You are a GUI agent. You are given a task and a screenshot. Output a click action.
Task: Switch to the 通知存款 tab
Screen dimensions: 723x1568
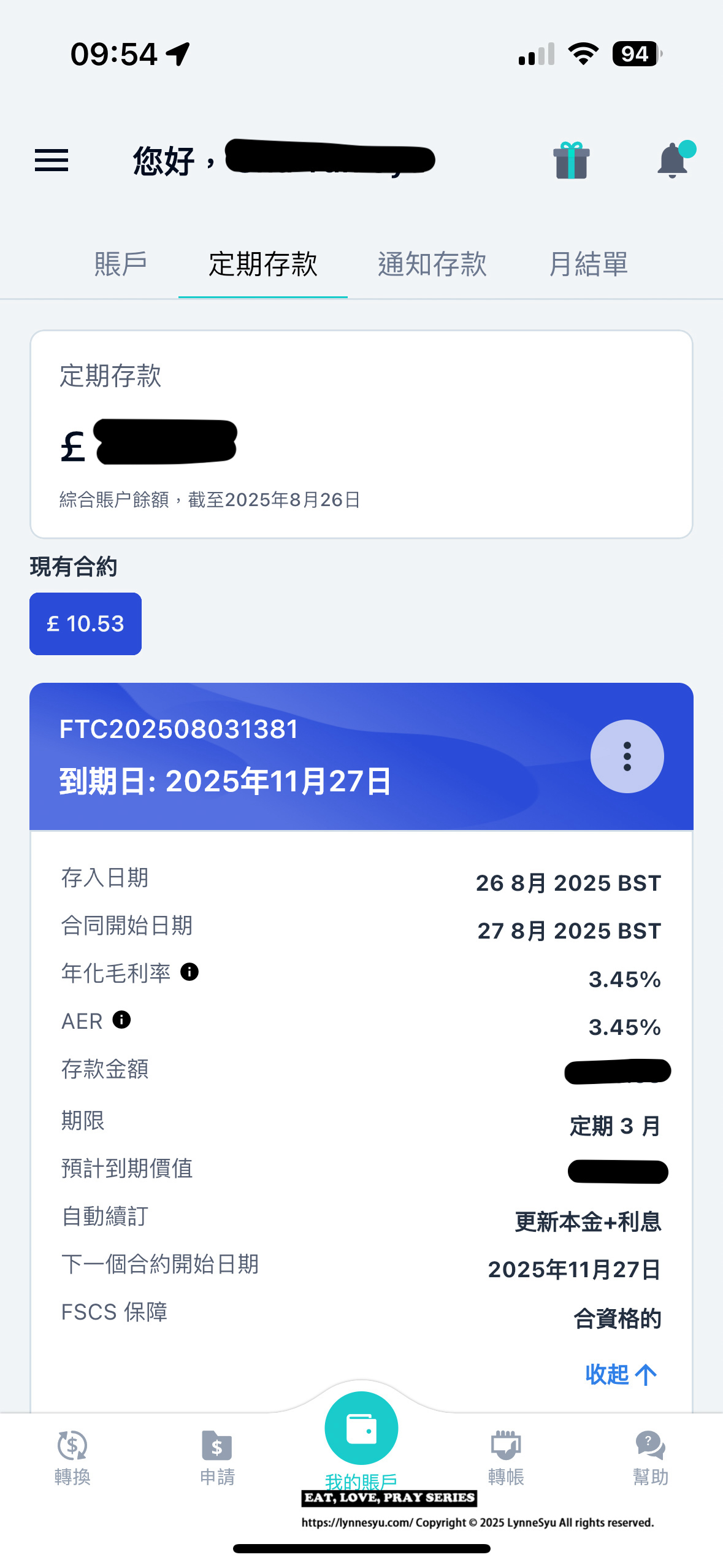(432, 264)
